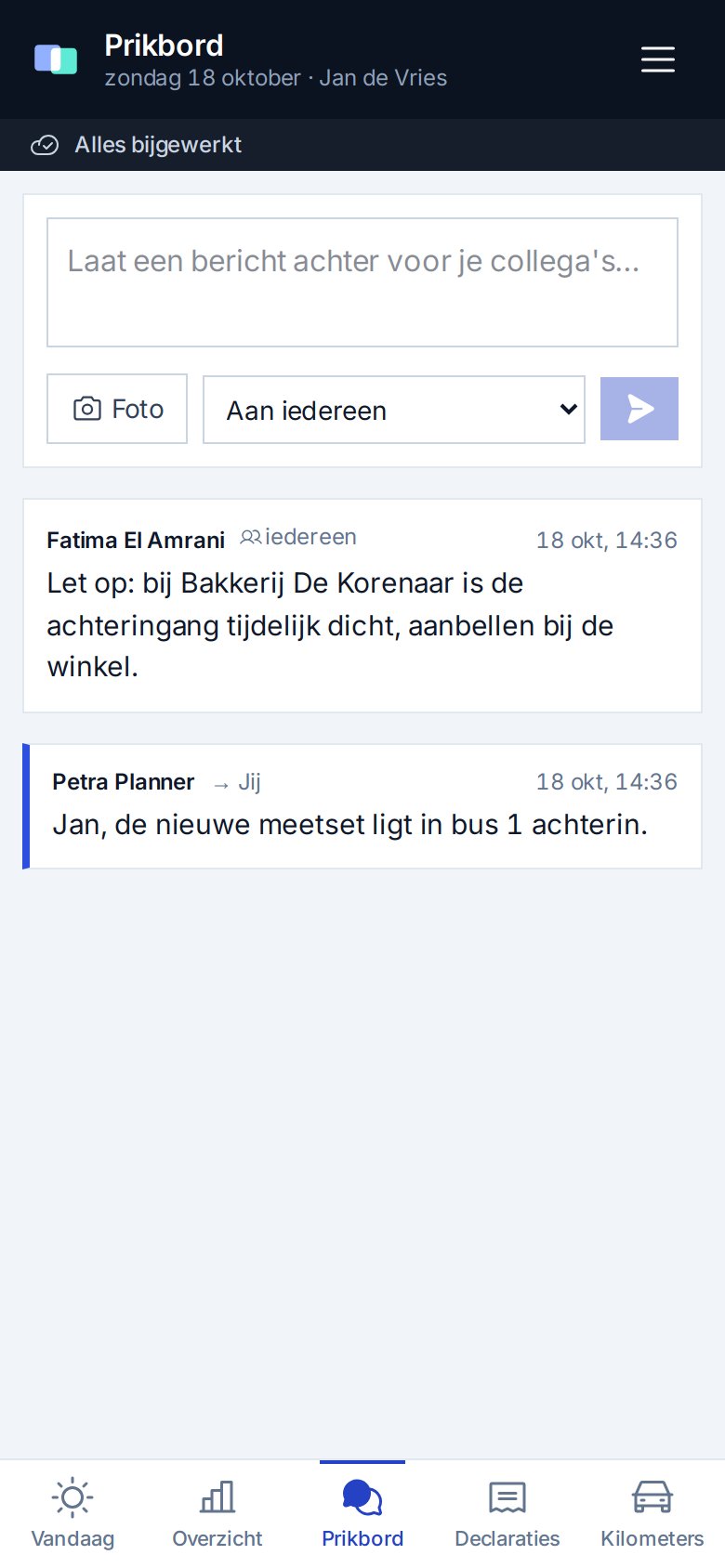Focus the message field for colleagues

(x=362, y=282)
